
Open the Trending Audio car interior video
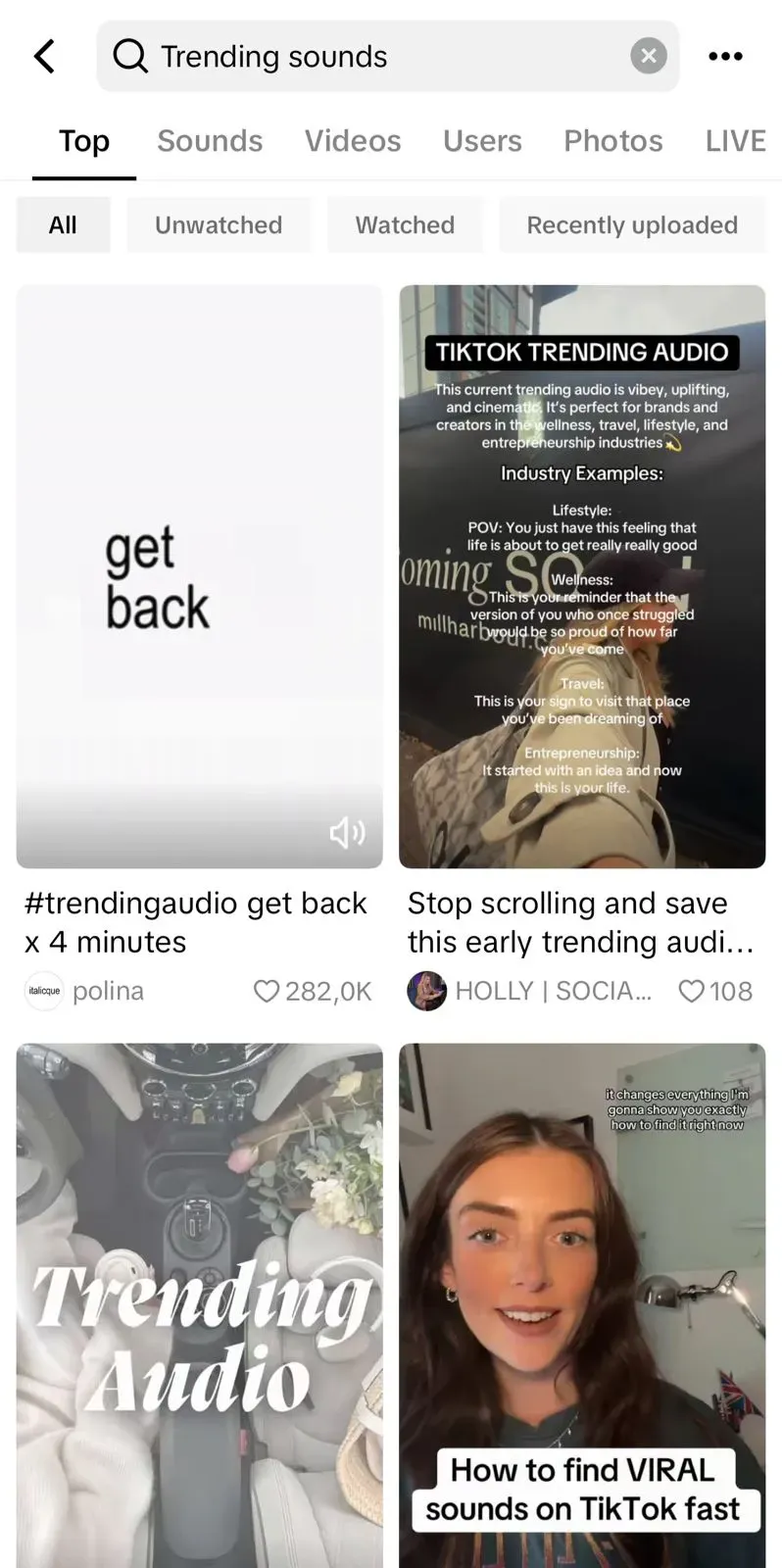click(x=199, y=1303)
